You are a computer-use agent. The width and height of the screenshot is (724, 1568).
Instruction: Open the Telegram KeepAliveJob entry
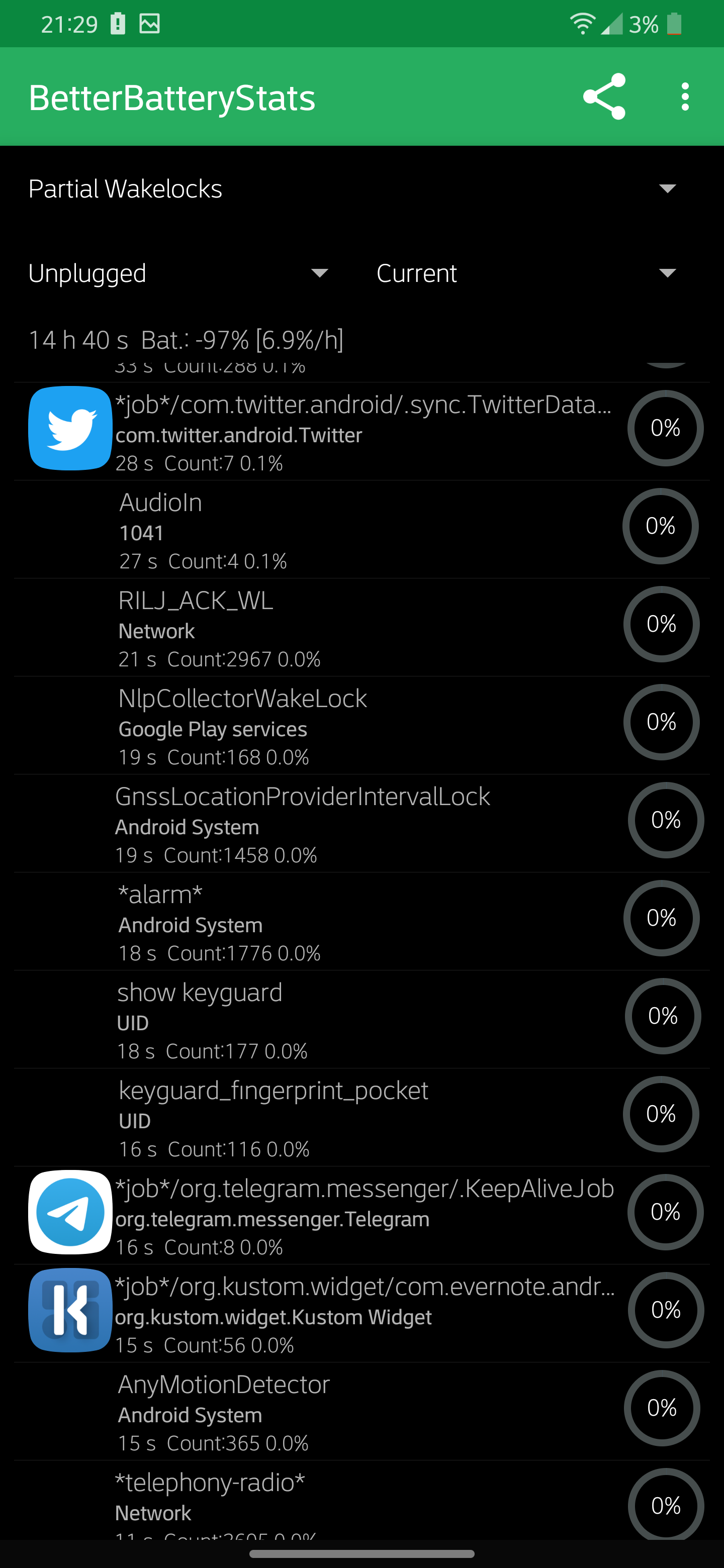tap(361, 1216)
